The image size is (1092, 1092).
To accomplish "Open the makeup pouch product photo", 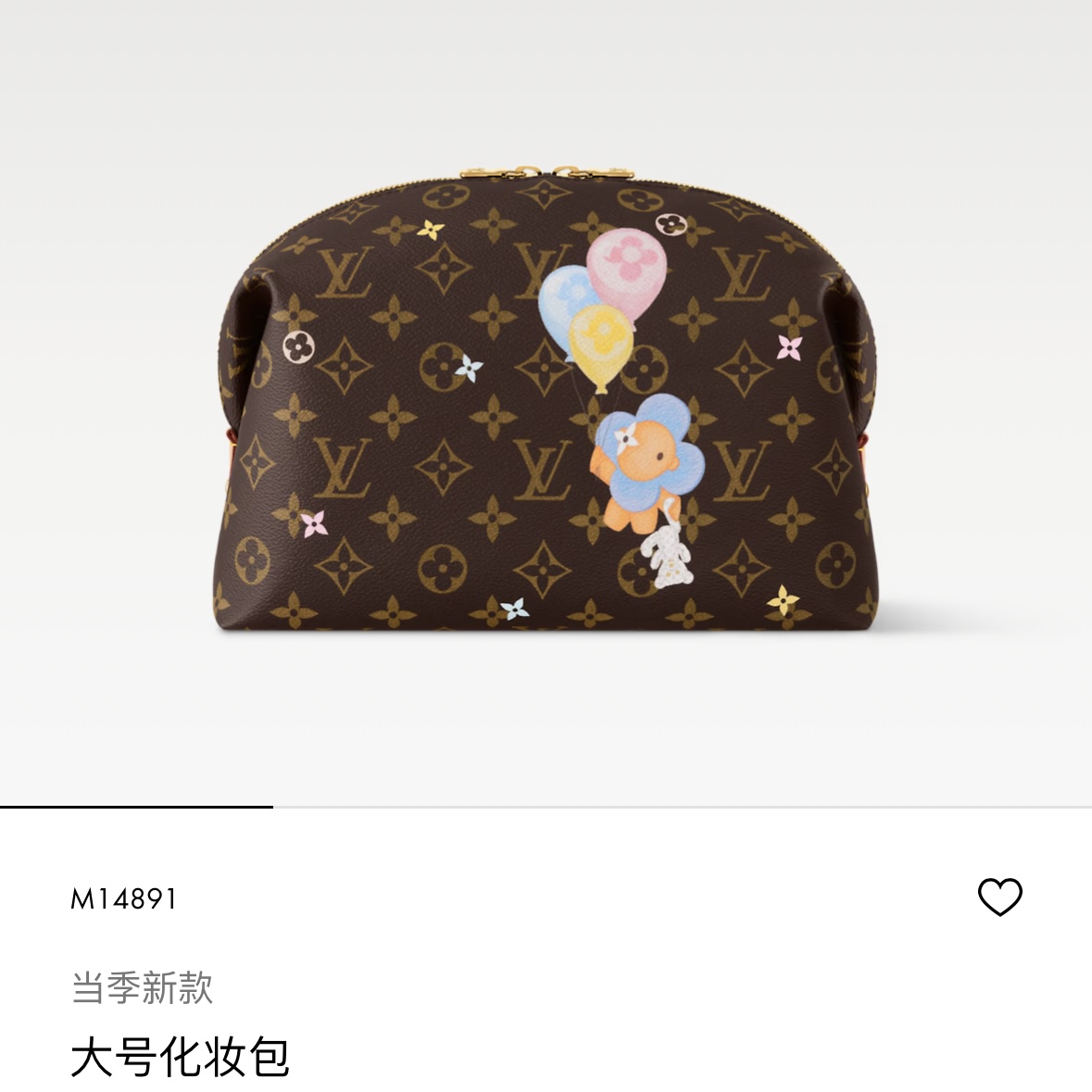I will pyautogui.click(x=546, y=400).
